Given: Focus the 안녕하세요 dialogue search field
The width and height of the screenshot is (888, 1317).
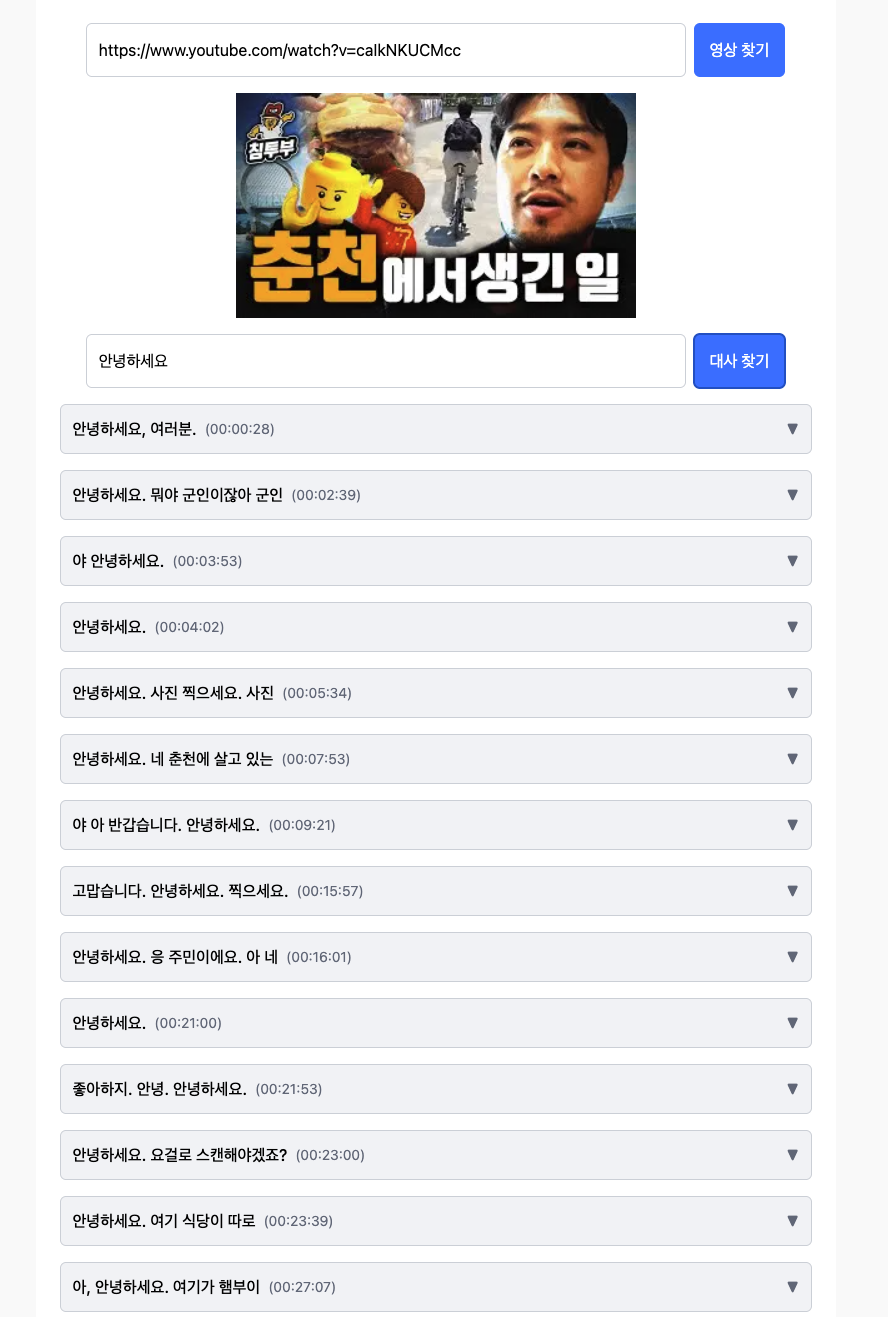Looking at the screenshot, I should [x=385, y=361].
